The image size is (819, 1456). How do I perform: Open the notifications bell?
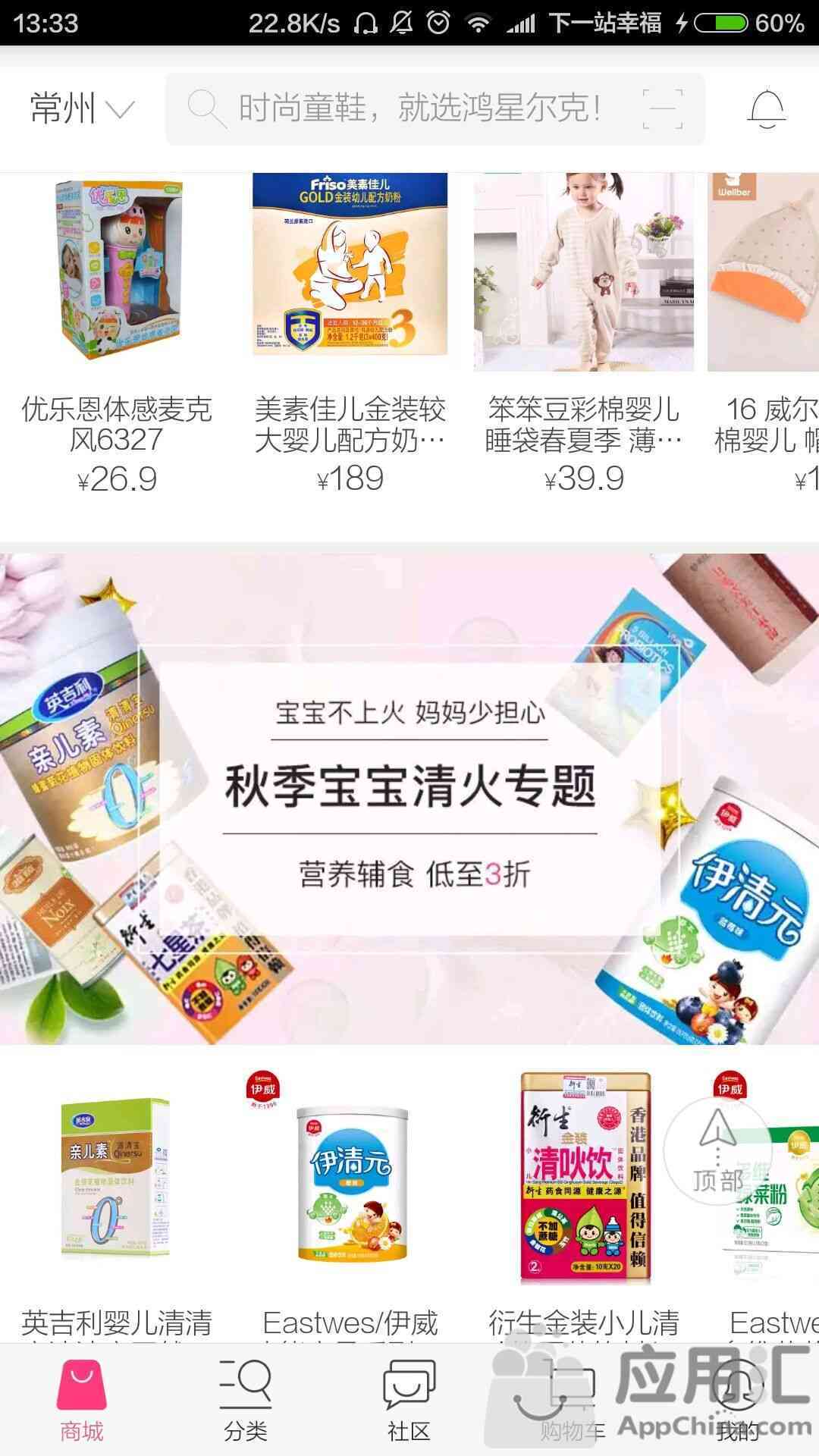[x=767, y=108]
